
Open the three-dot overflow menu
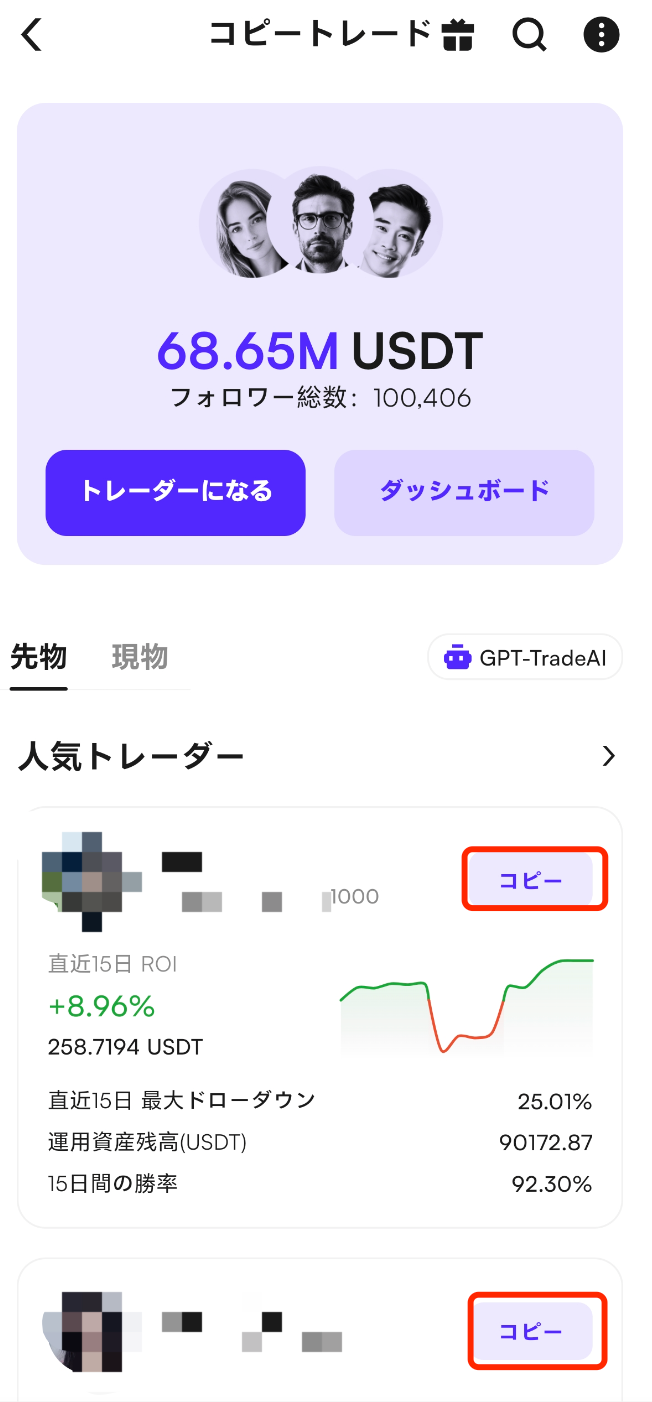(601, 36)
